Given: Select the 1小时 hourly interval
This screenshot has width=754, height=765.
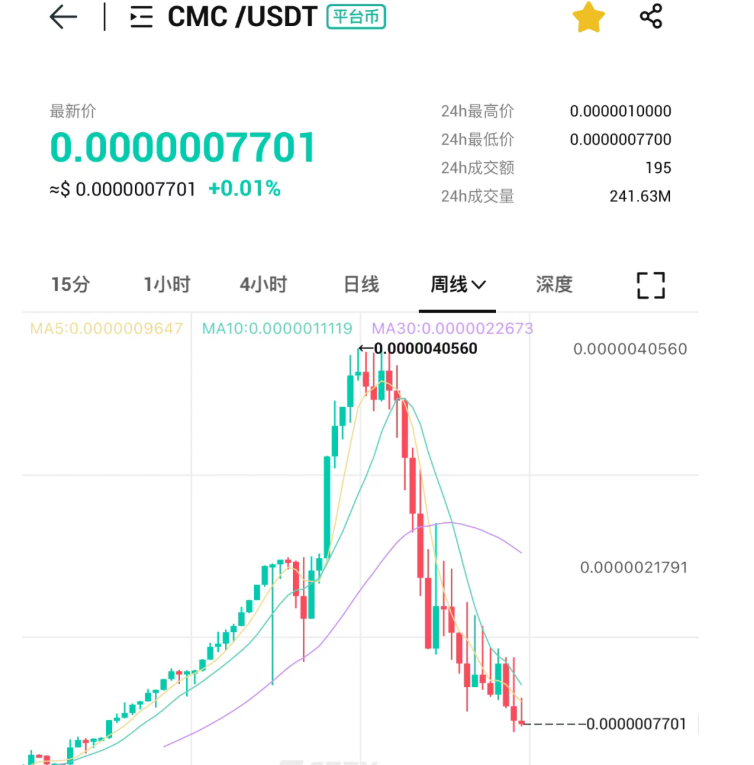Looking at the screenshot, I should click(165, 284).
